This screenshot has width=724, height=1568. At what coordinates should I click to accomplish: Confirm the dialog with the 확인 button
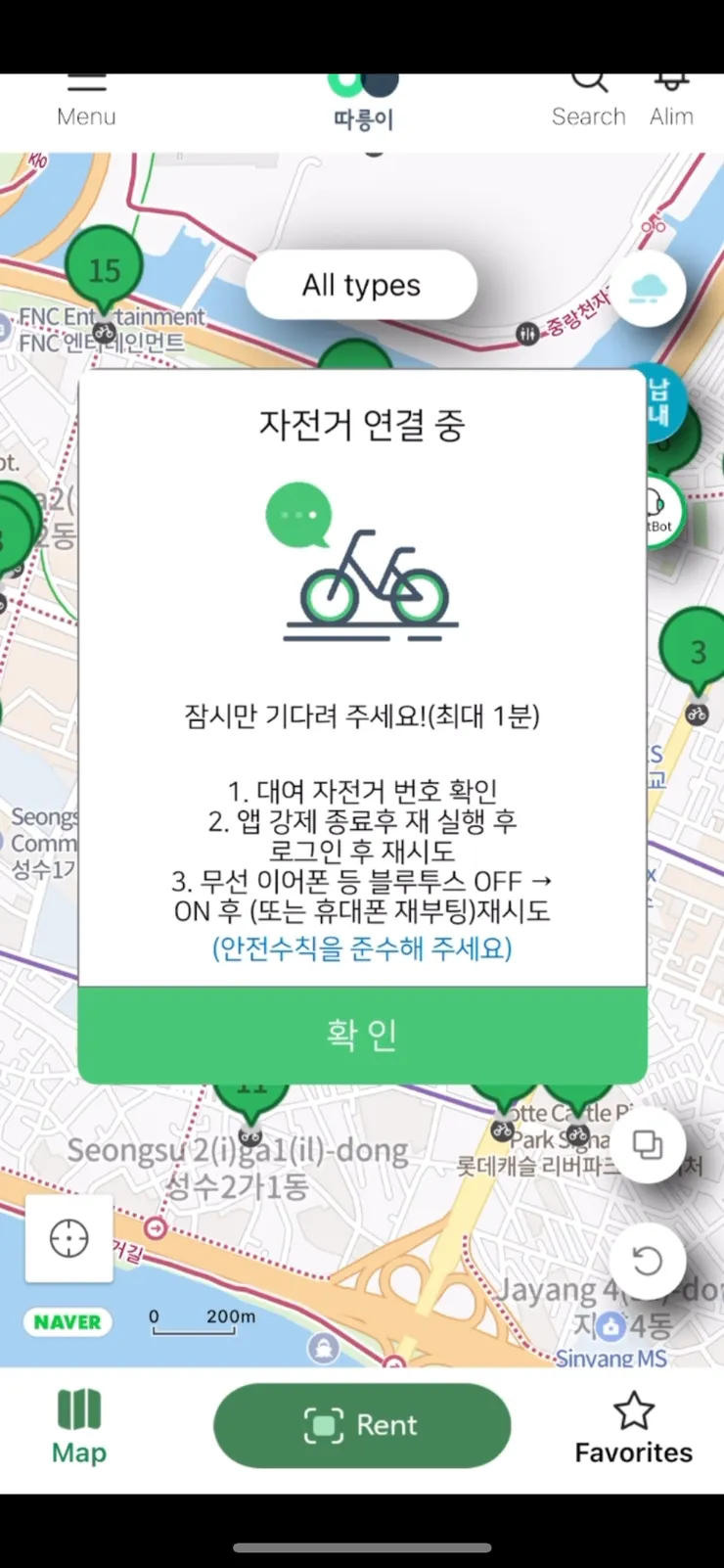click(362, 1034)
